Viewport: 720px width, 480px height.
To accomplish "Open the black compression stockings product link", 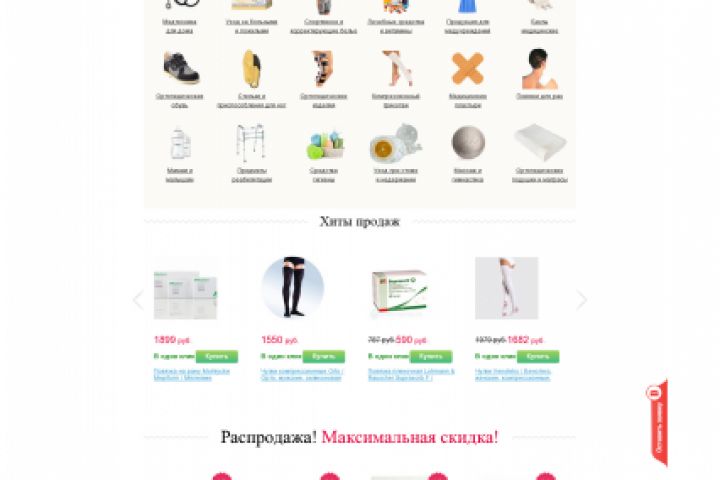I will pyautogui.click(x=302, y=374).
